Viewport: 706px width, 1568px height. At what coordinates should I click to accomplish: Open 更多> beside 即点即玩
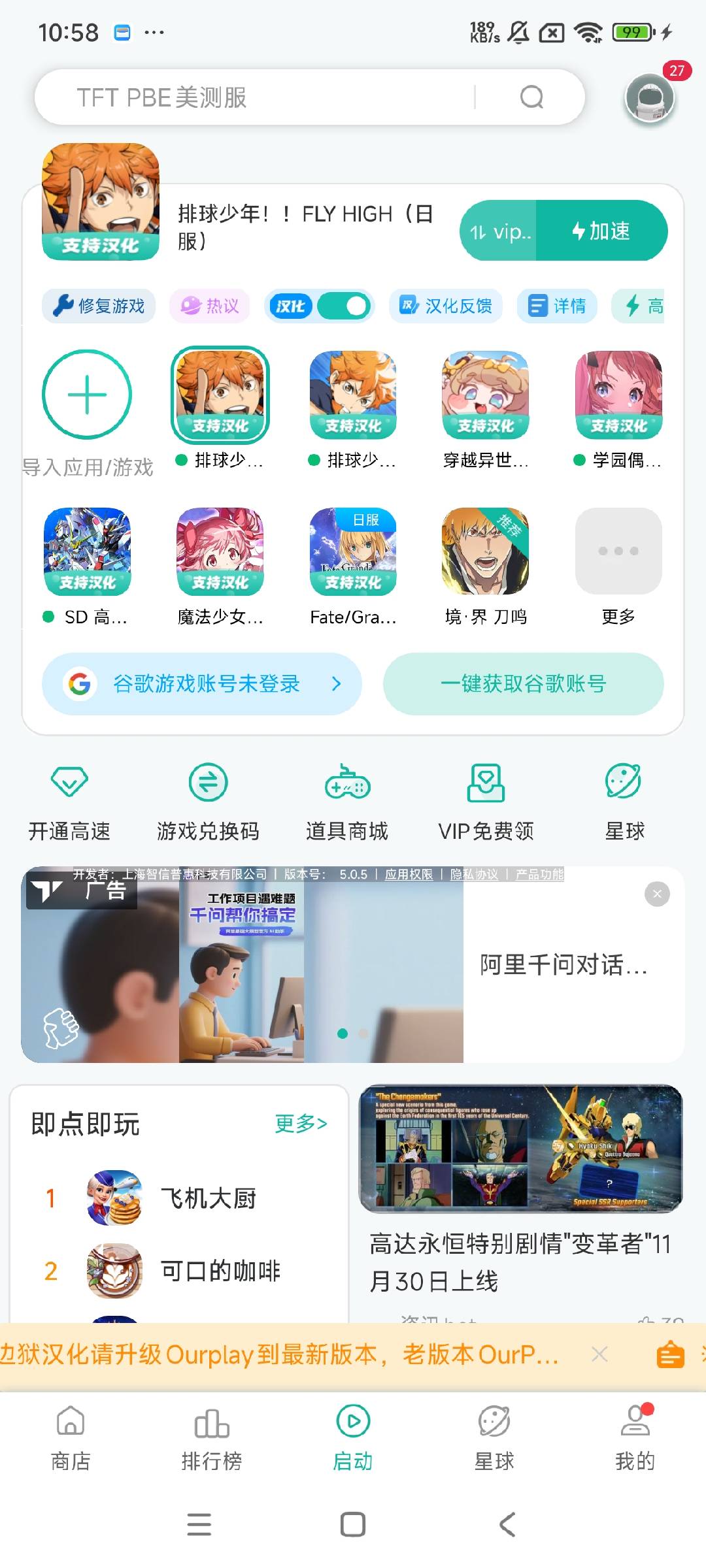tap(301, 1124)
